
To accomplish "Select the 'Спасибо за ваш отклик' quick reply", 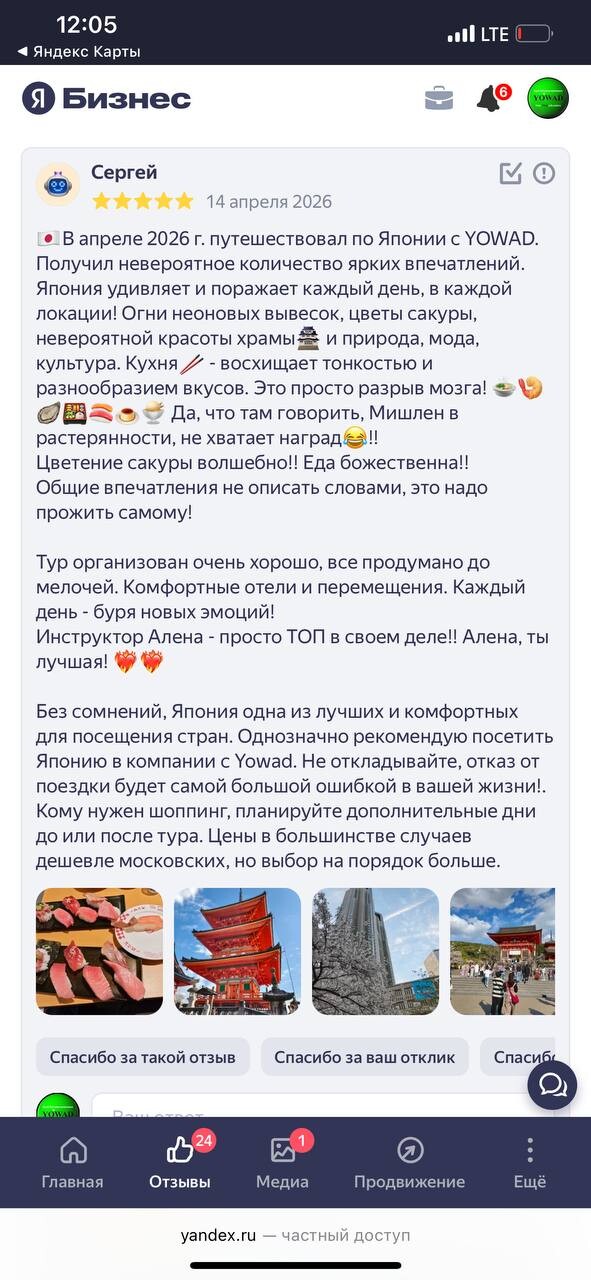I will pos(365,1057).
